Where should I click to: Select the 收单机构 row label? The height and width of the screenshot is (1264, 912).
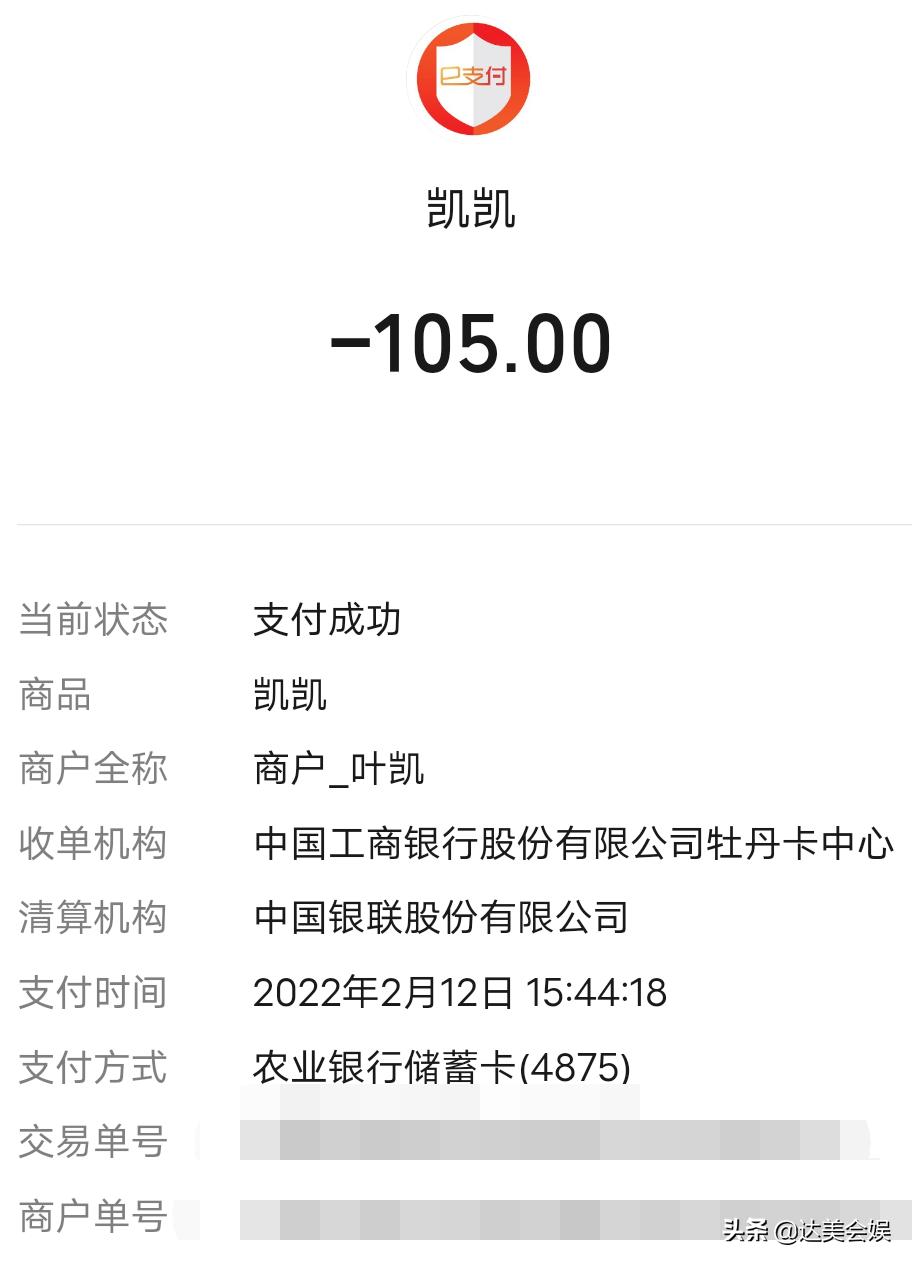[x=91, y=845]
